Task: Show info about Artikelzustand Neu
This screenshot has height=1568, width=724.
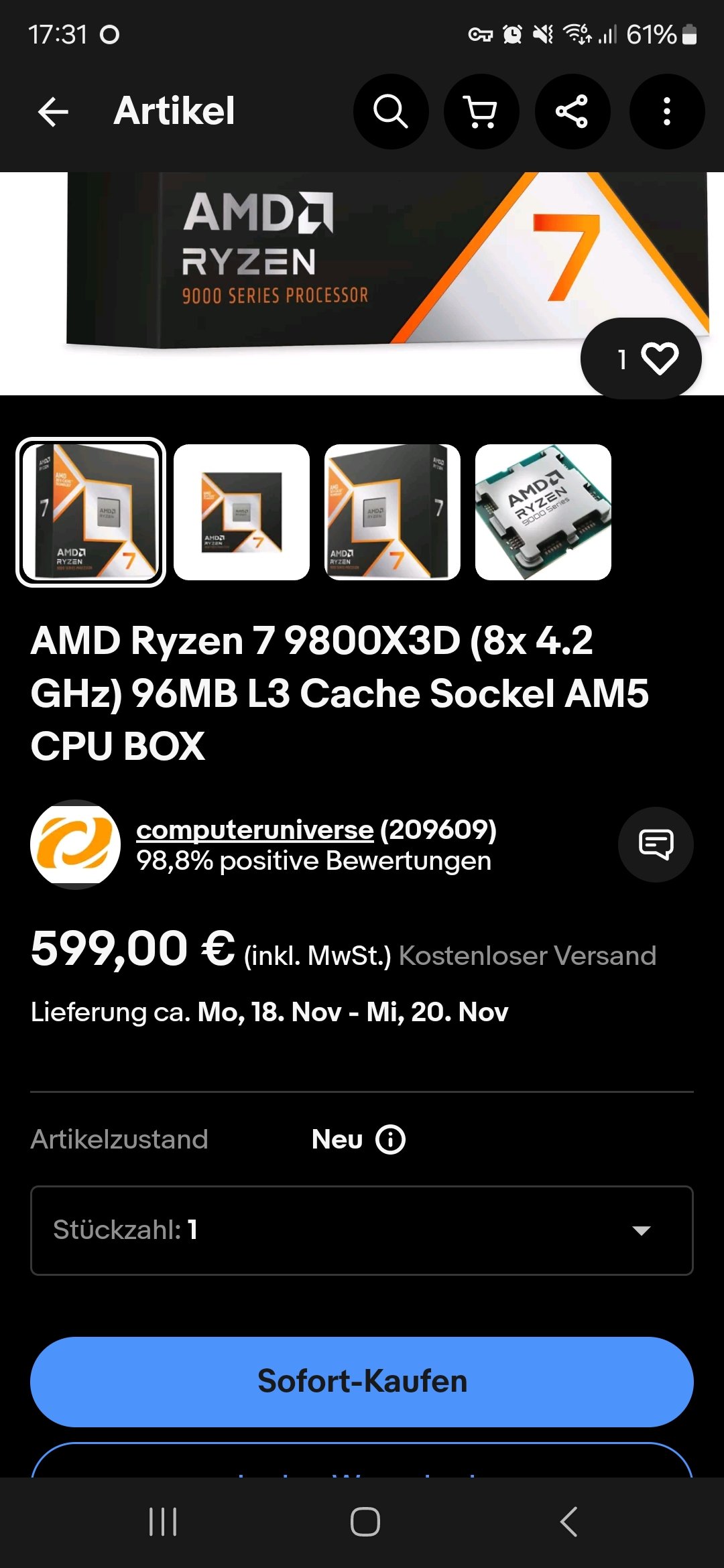Action: (390, 1139)
